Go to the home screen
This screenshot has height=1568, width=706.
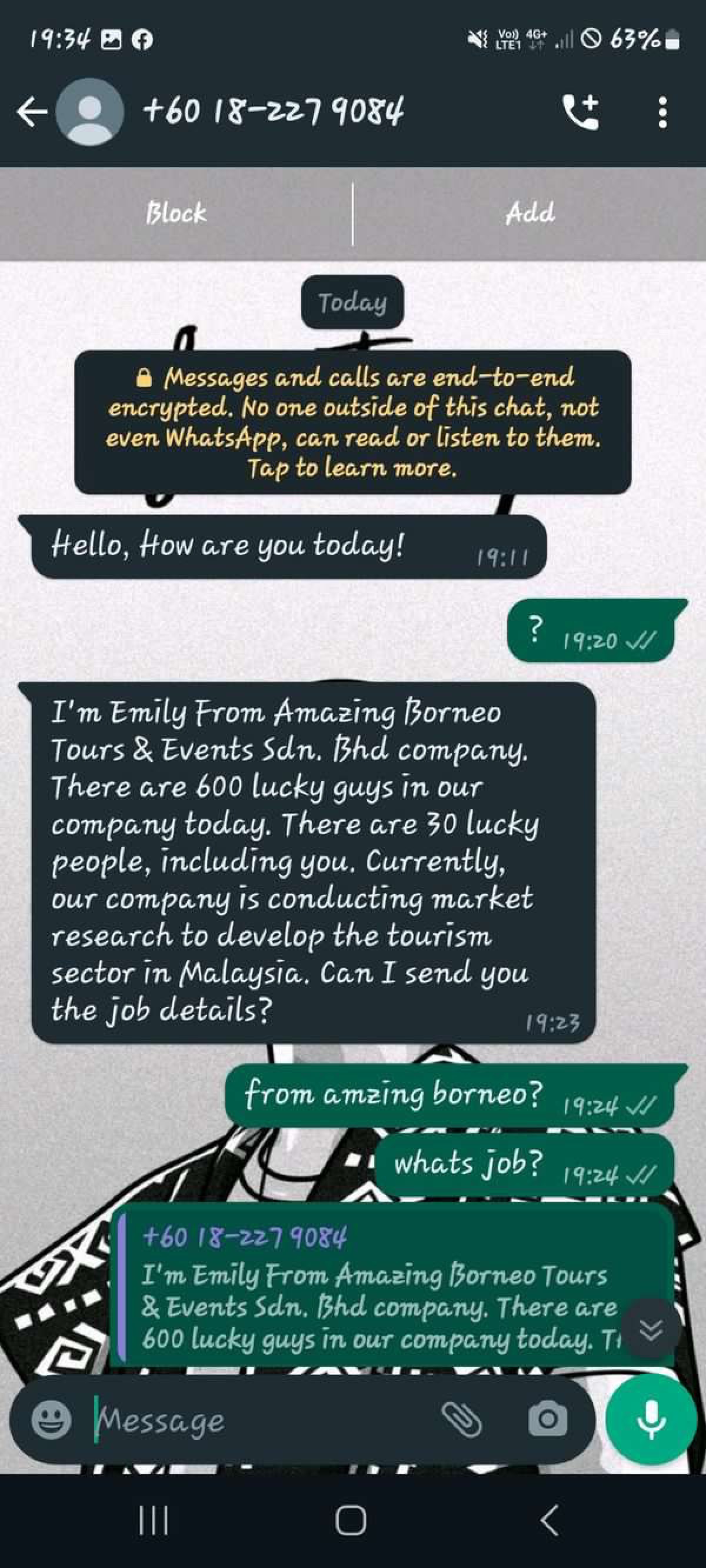click(x=351, y=1521)
